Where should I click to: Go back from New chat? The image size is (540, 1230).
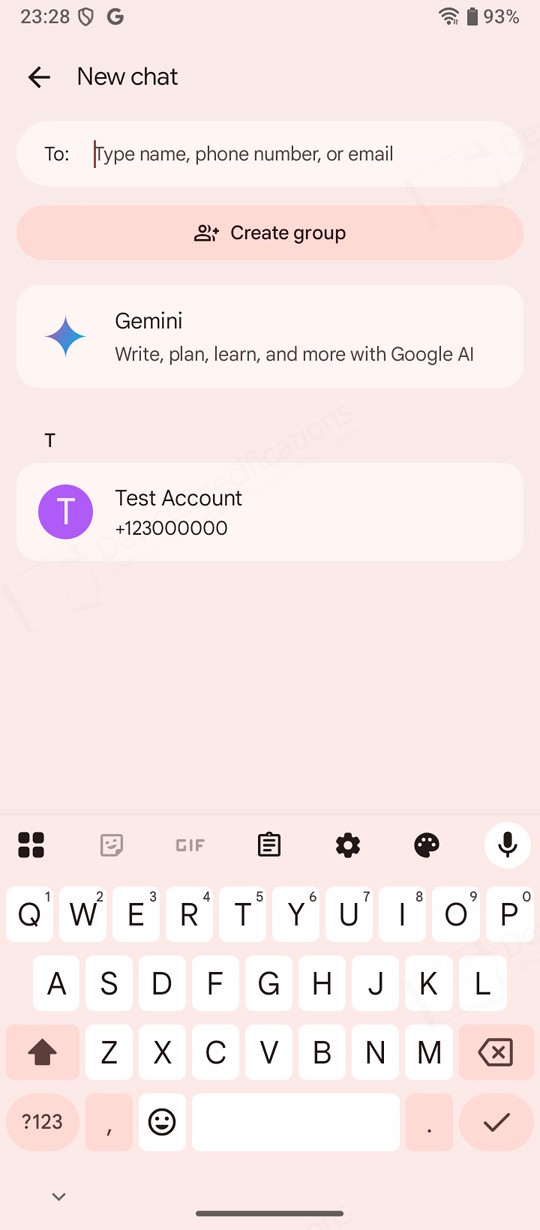pos(39,77)
